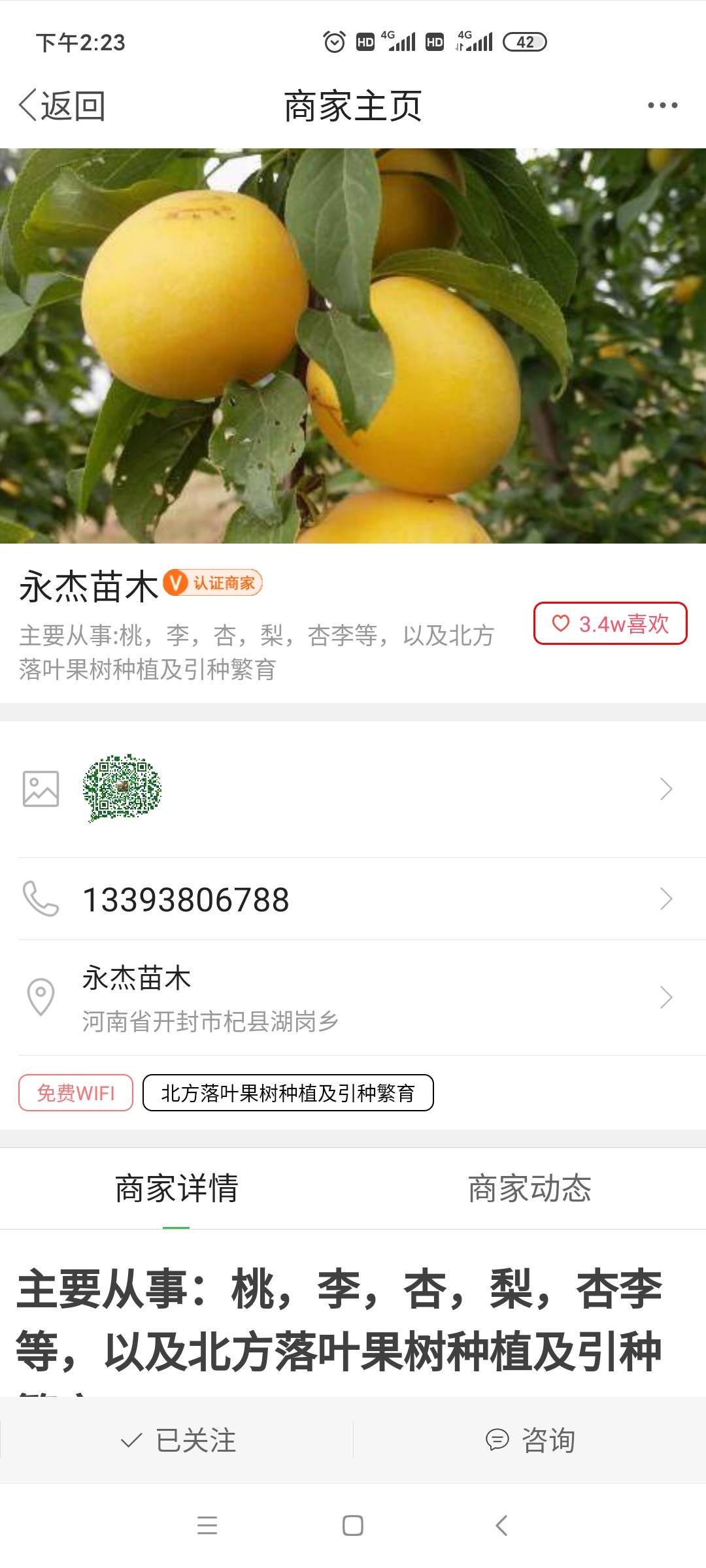The image size is (706, 1568).
Task: Tap the system home button
Action: (x=353, y=1526)
